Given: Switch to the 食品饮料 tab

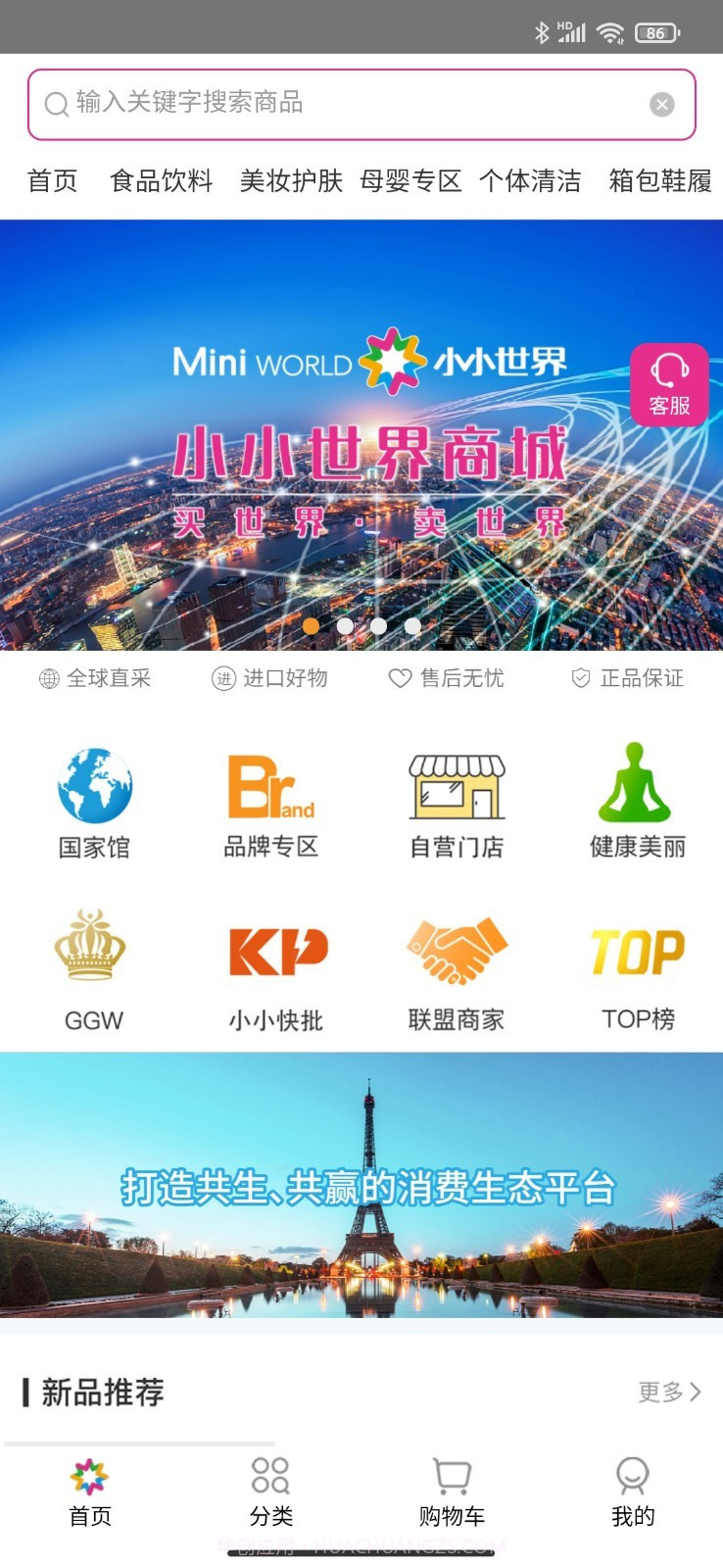Looking at the screenshot, I should point(163,181).
